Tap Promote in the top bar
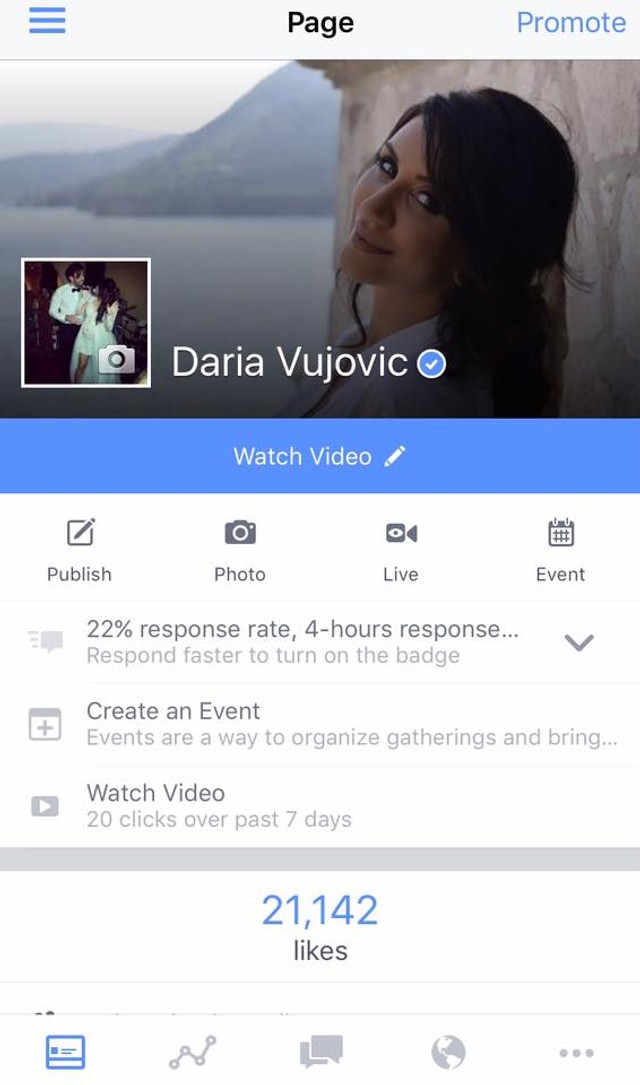Image resolution: width=640 pixels, height=1085 pixels. click(570, 22)
